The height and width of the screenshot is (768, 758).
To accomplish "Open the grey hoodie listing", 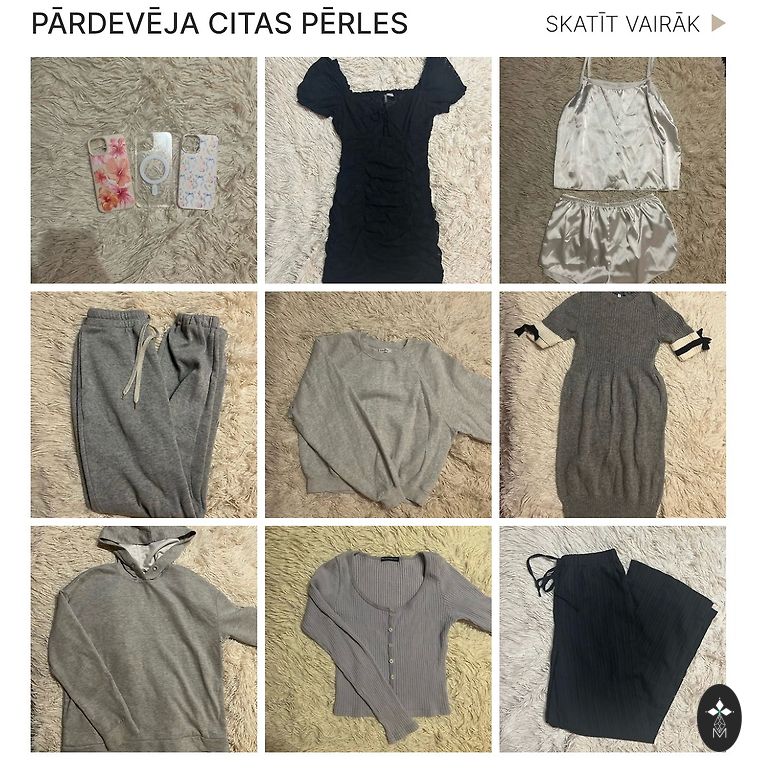I will pyautogui.click(x=143, y=638).
